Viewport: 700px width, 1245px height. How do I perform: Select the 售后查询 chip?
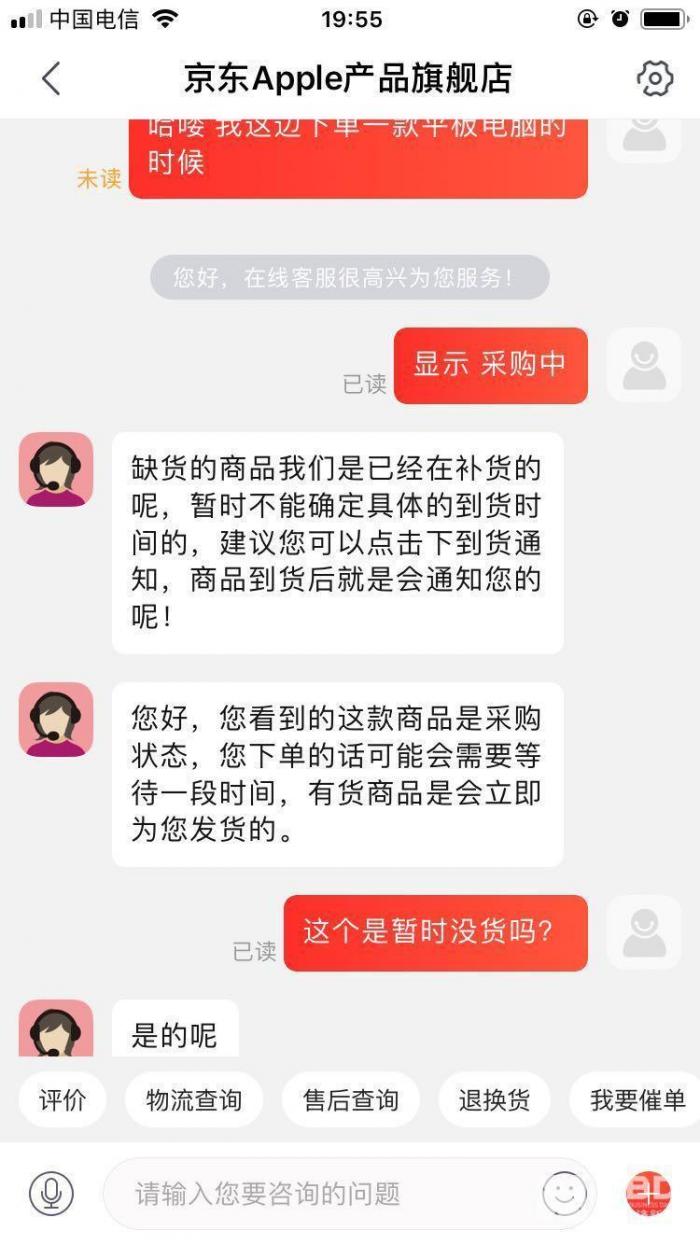(x=351, y=1100)
